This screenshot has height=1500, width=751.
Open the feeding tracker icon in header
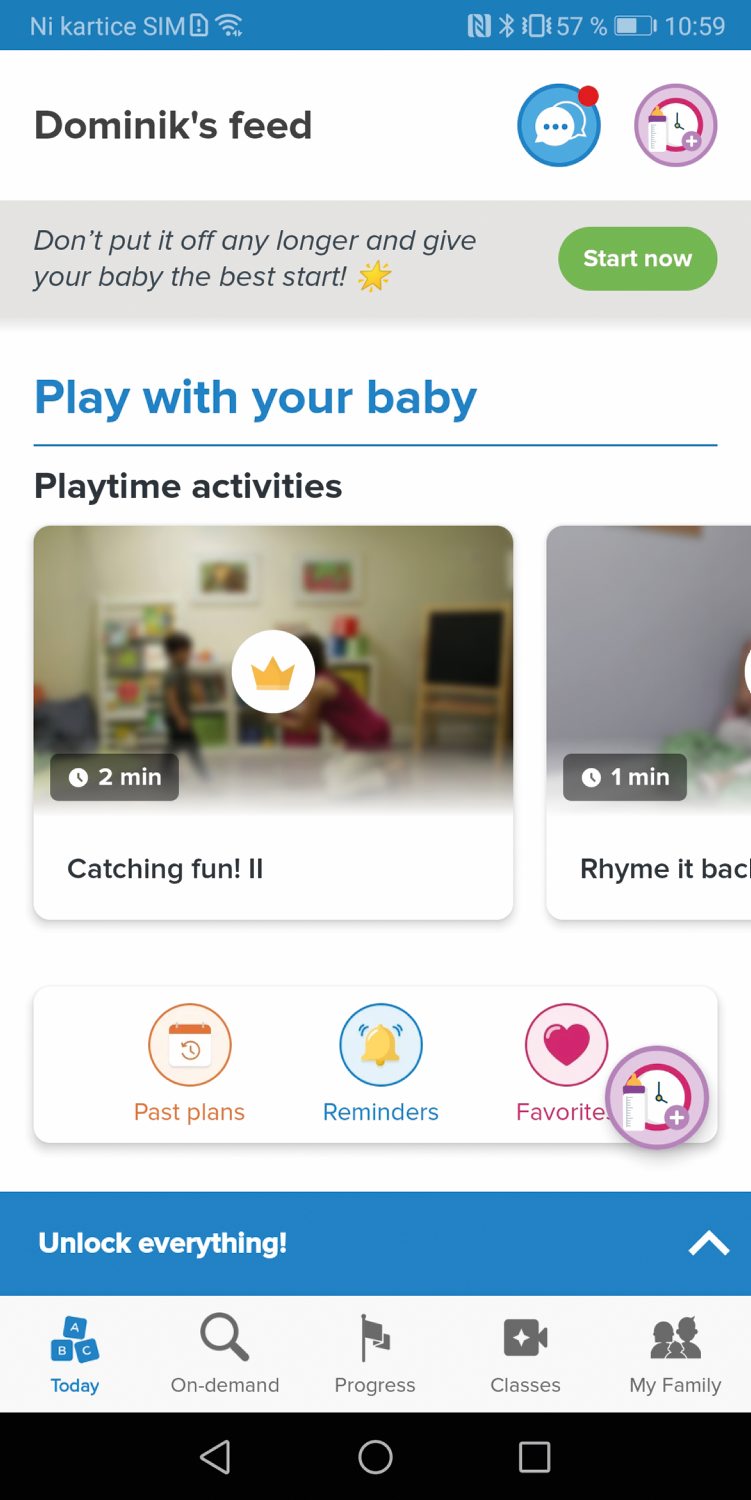(x=675, y=126)
